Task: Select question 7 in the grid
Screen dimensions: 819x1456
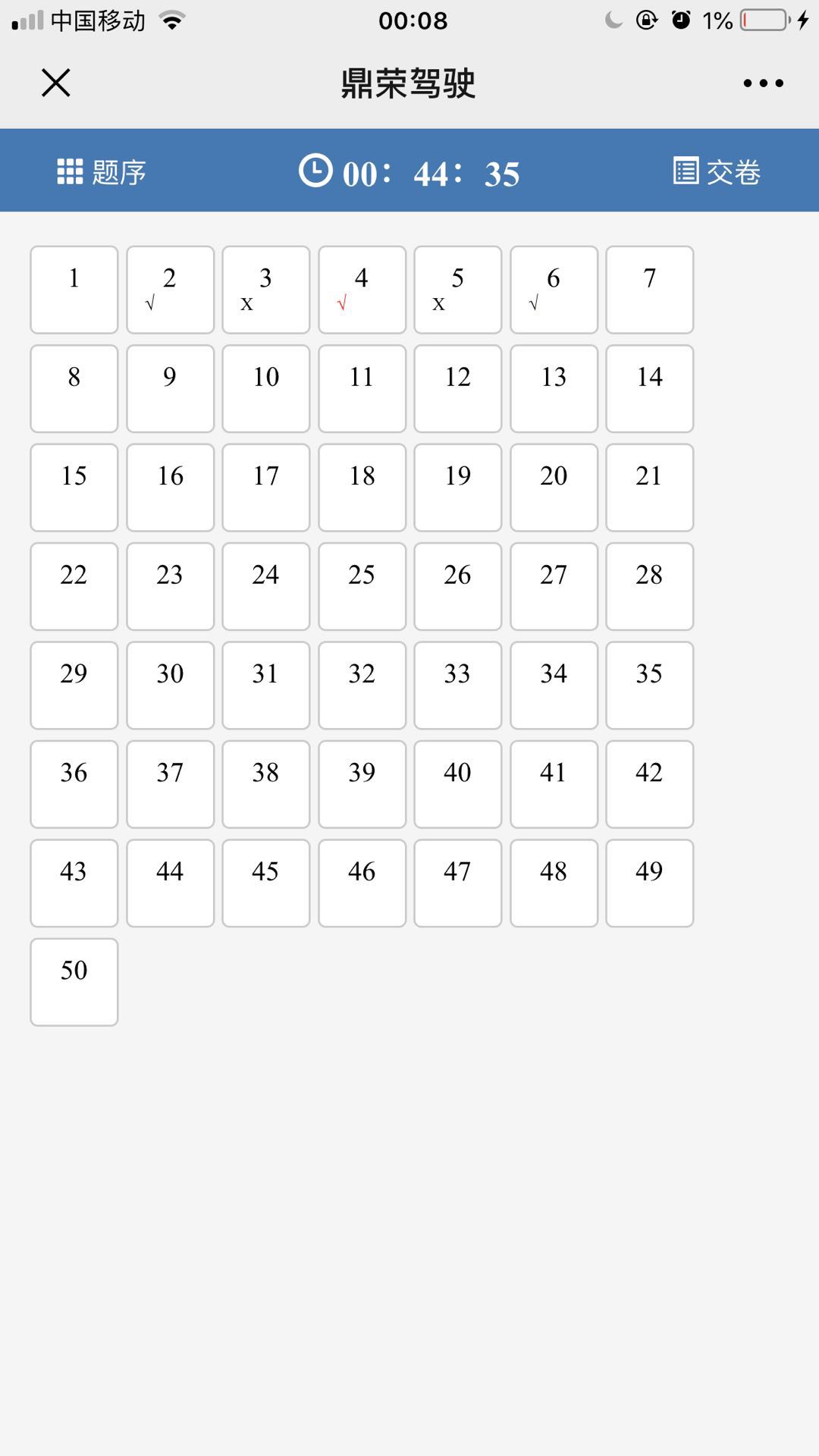Action: point(650,290)
